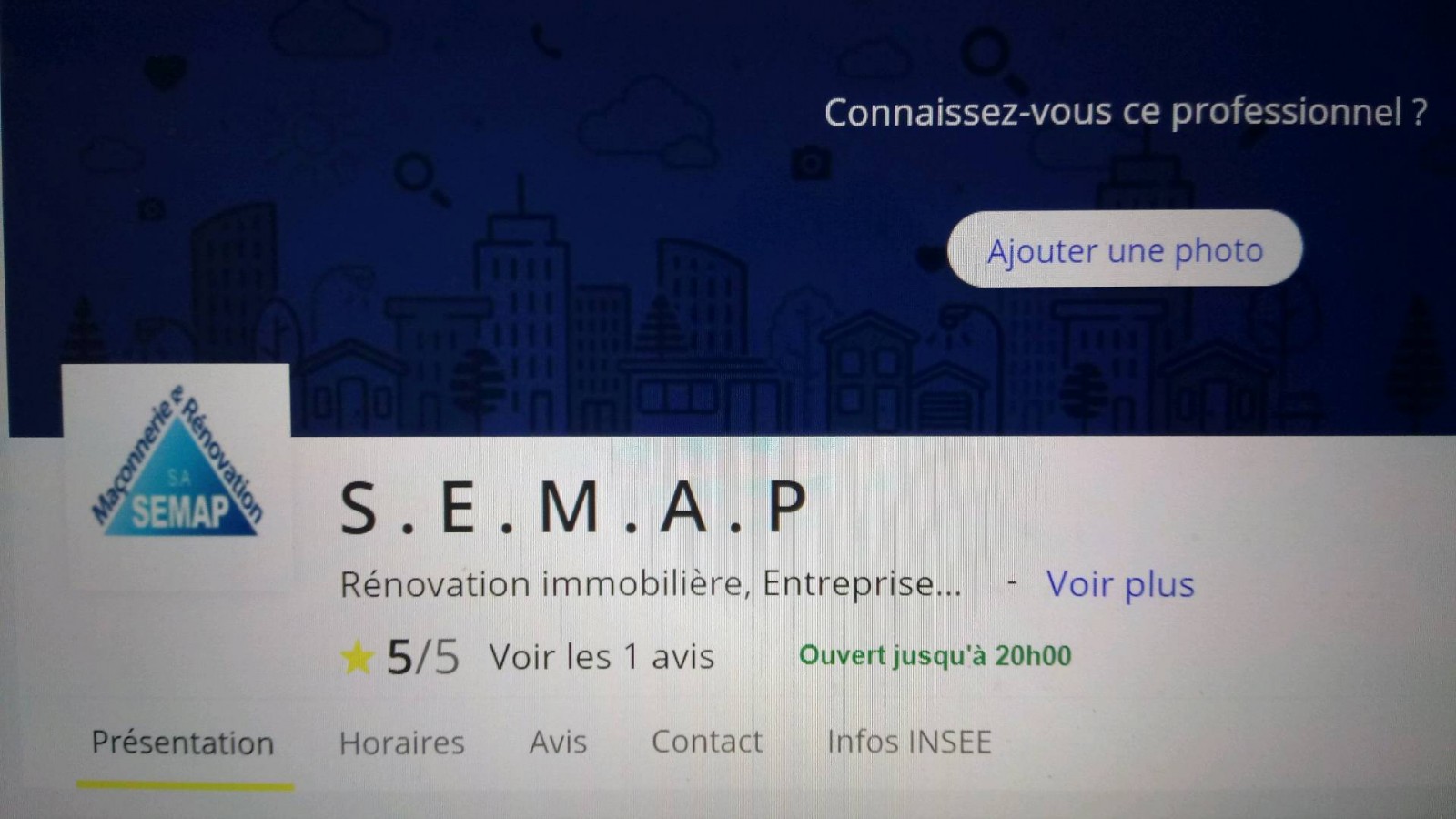Show the Infos INSEE tab
This screenshot has width=1456, height=819.
(909, 743)
